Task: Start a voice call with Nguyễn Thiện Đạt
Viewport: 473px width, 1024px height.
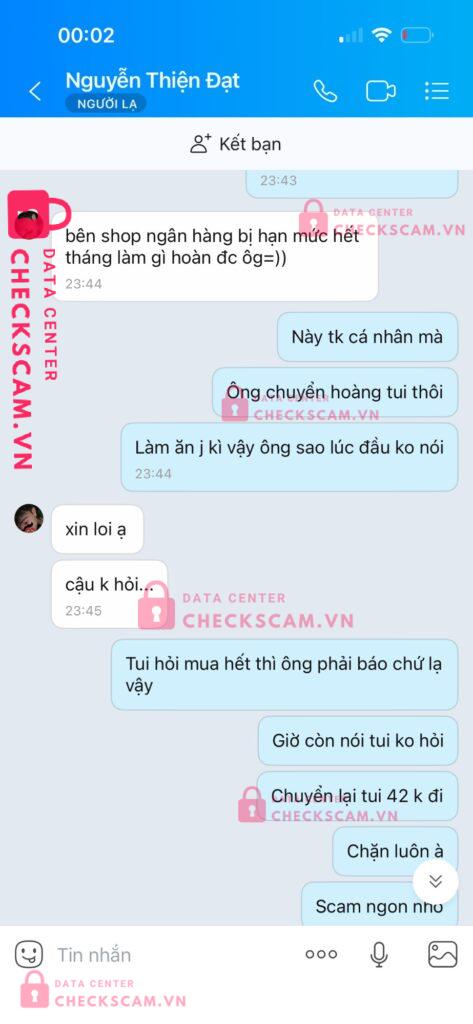Action: (x=325, y=91)
